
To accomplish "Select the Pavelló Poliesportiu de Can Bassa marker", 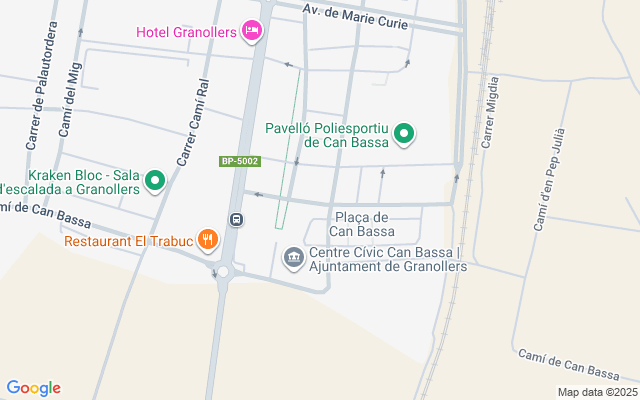I will click(x=404, y=134).
